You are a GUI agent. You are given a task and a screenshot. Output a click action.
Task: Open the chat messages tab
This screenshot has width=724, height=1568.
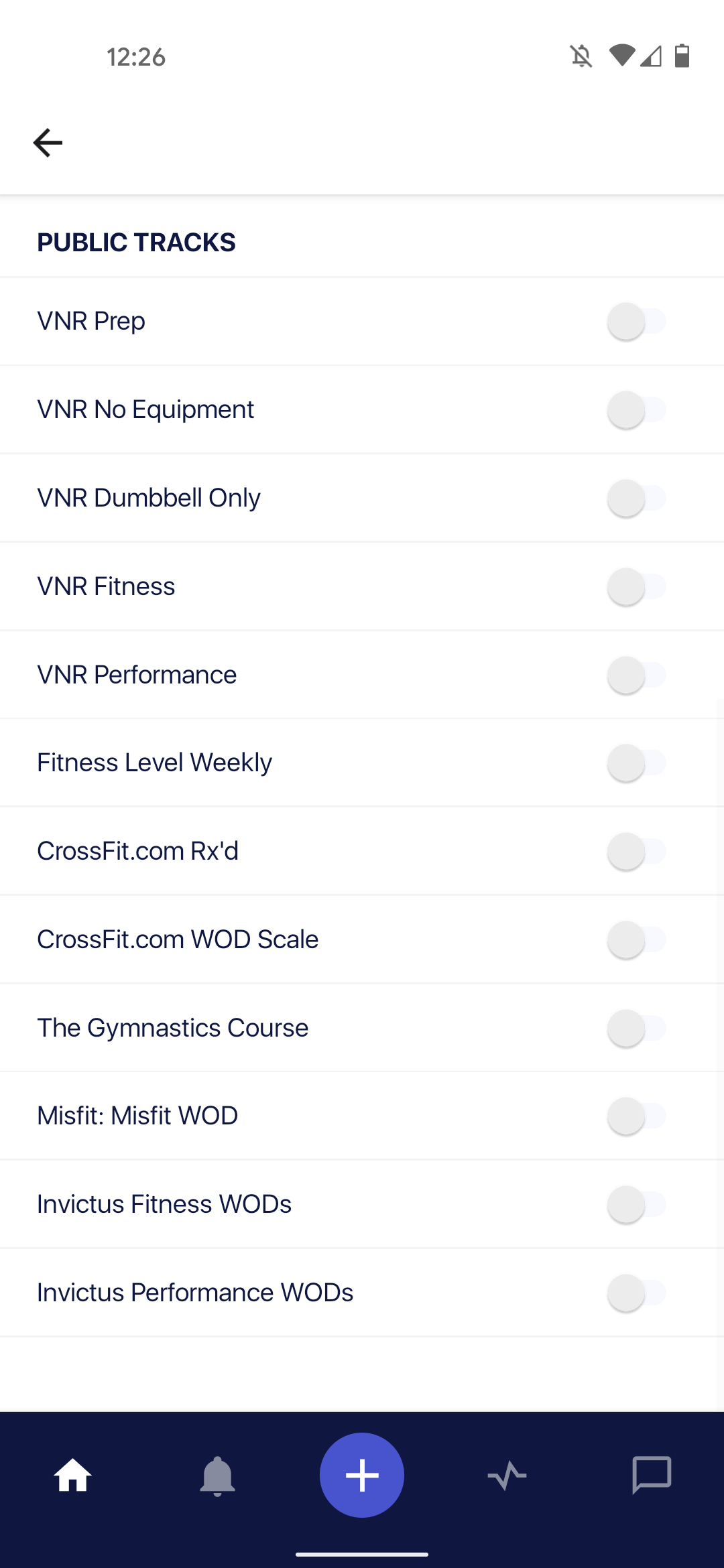(652, 1476)
